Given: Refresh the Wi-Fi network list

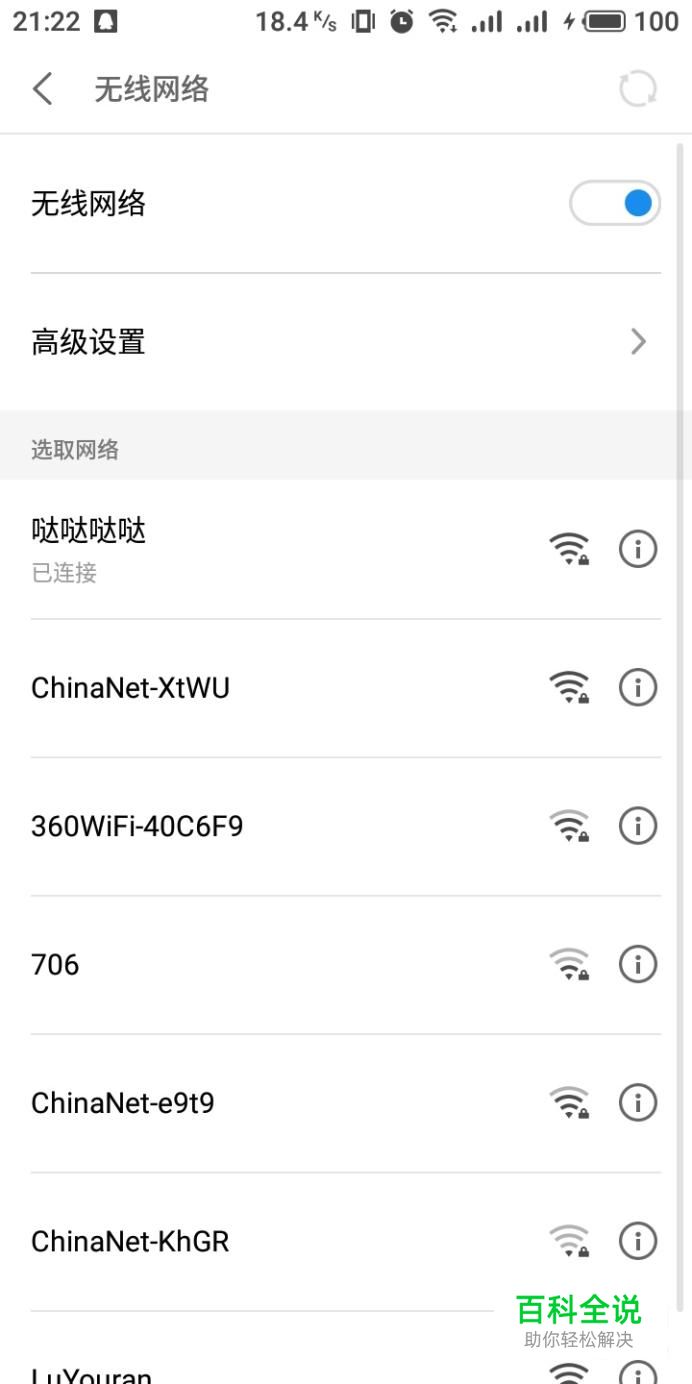Looking at the screenshot, I should coord(637,89).
